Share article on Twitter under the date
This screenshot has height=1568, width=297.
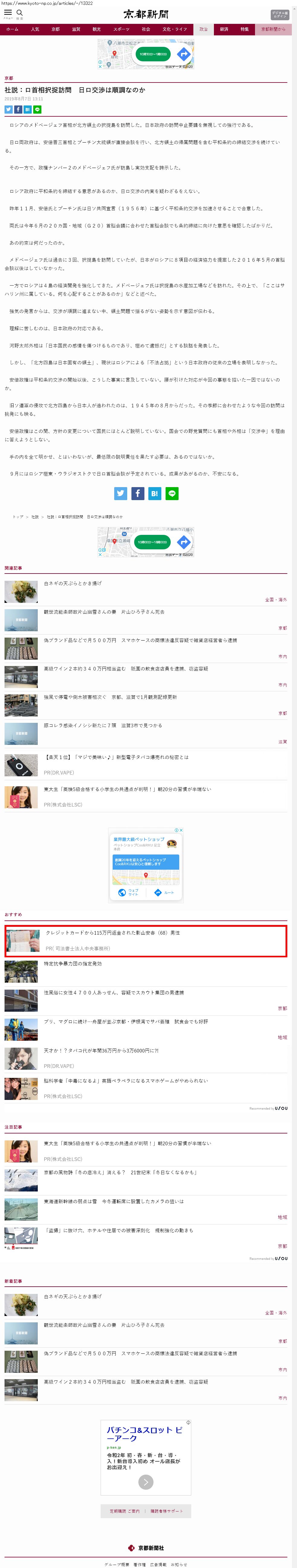[8, 110]
